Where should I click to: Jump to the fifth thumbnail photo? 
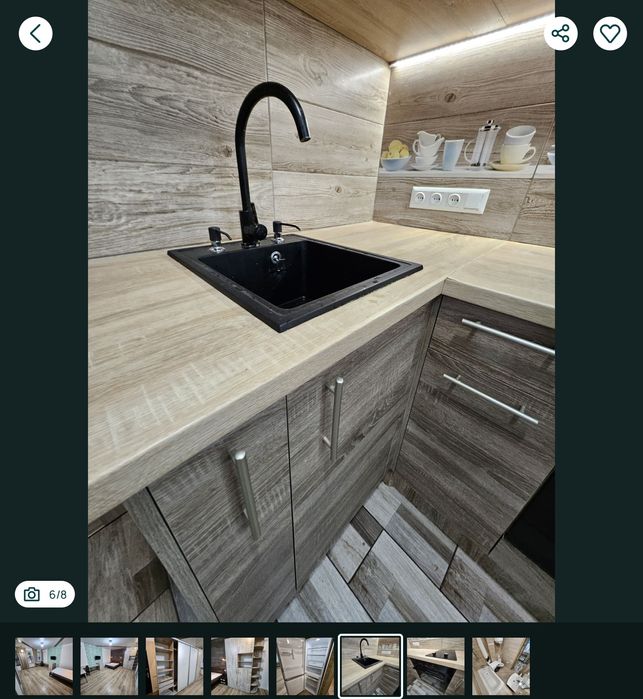(x=305, y=666)
